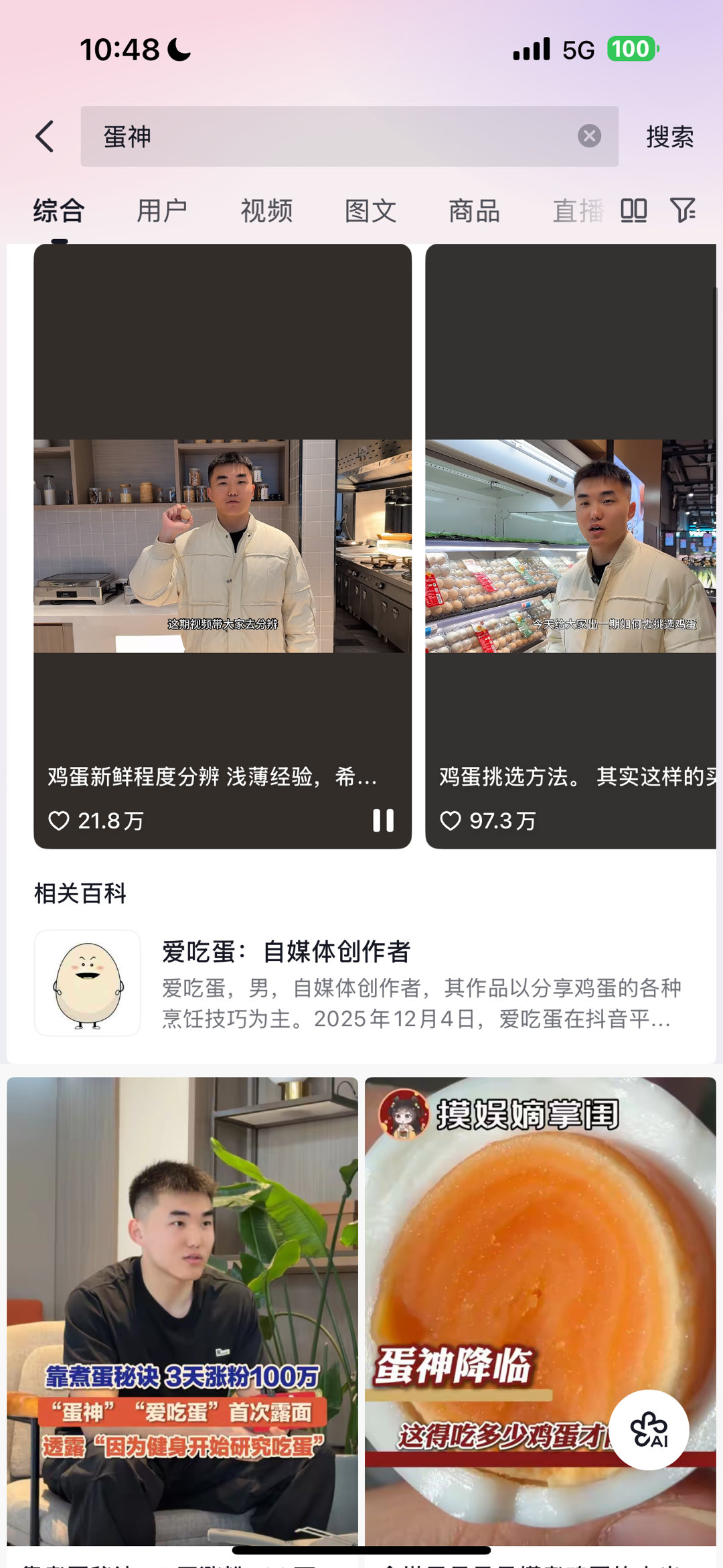The height and width of the screenshot is (1568, 723).
Task: Like the 鸡蛋挑选方法 video
Action: 451,821
